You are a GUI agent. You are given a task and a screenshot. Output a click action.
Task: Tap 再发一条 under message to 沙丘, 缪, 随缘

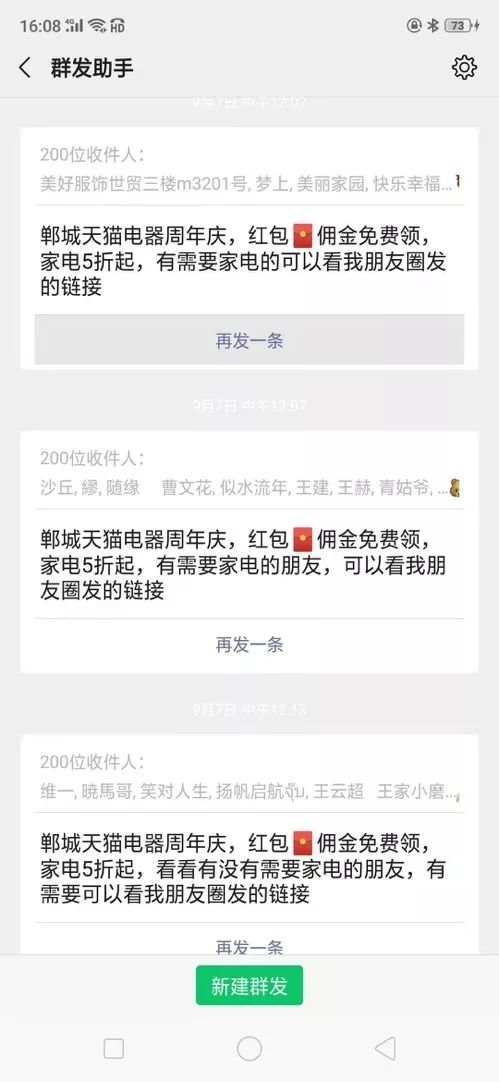click(249, 644)
